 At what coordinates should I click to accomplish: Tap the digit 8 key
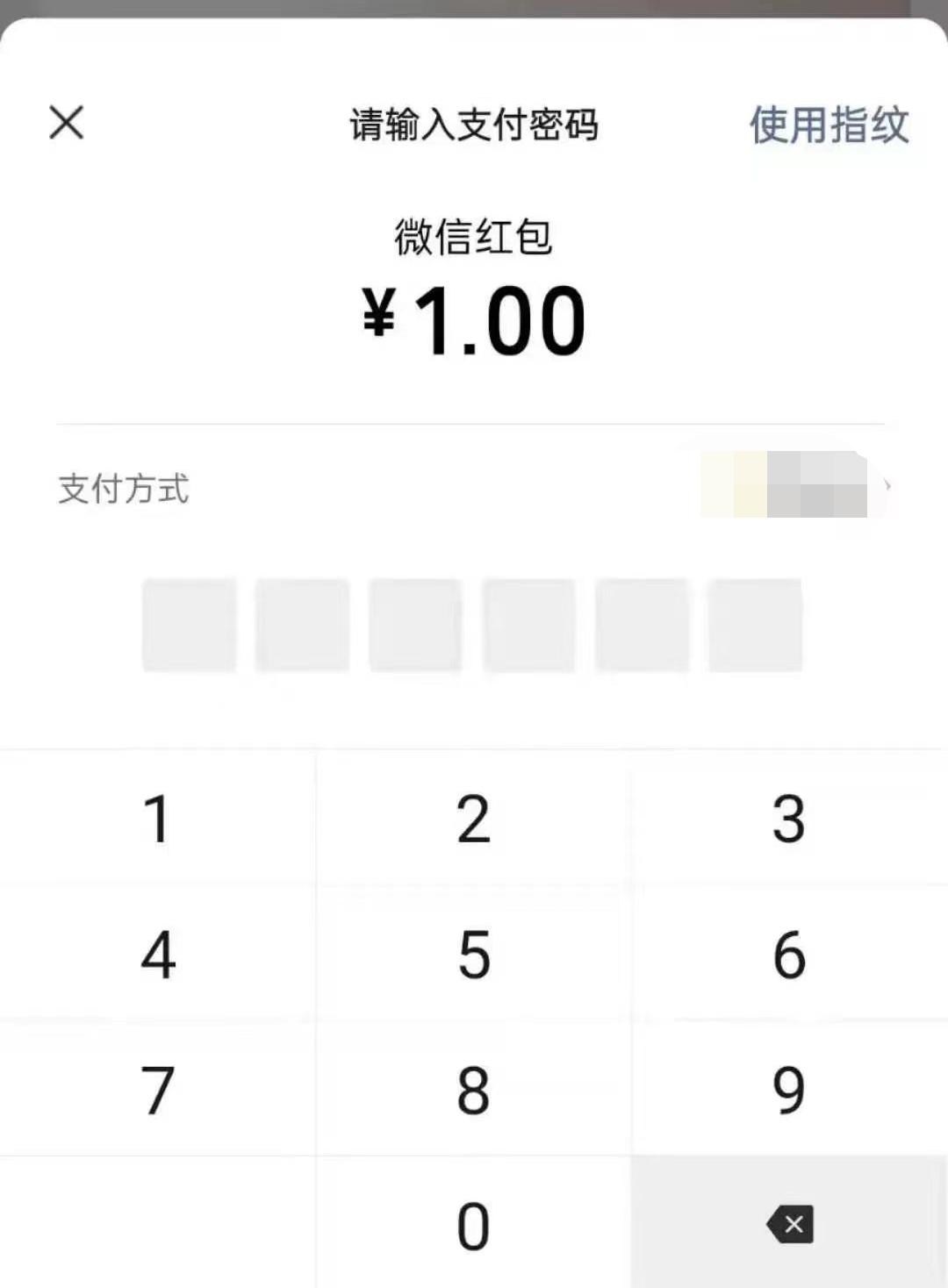tap(474, 1091)
